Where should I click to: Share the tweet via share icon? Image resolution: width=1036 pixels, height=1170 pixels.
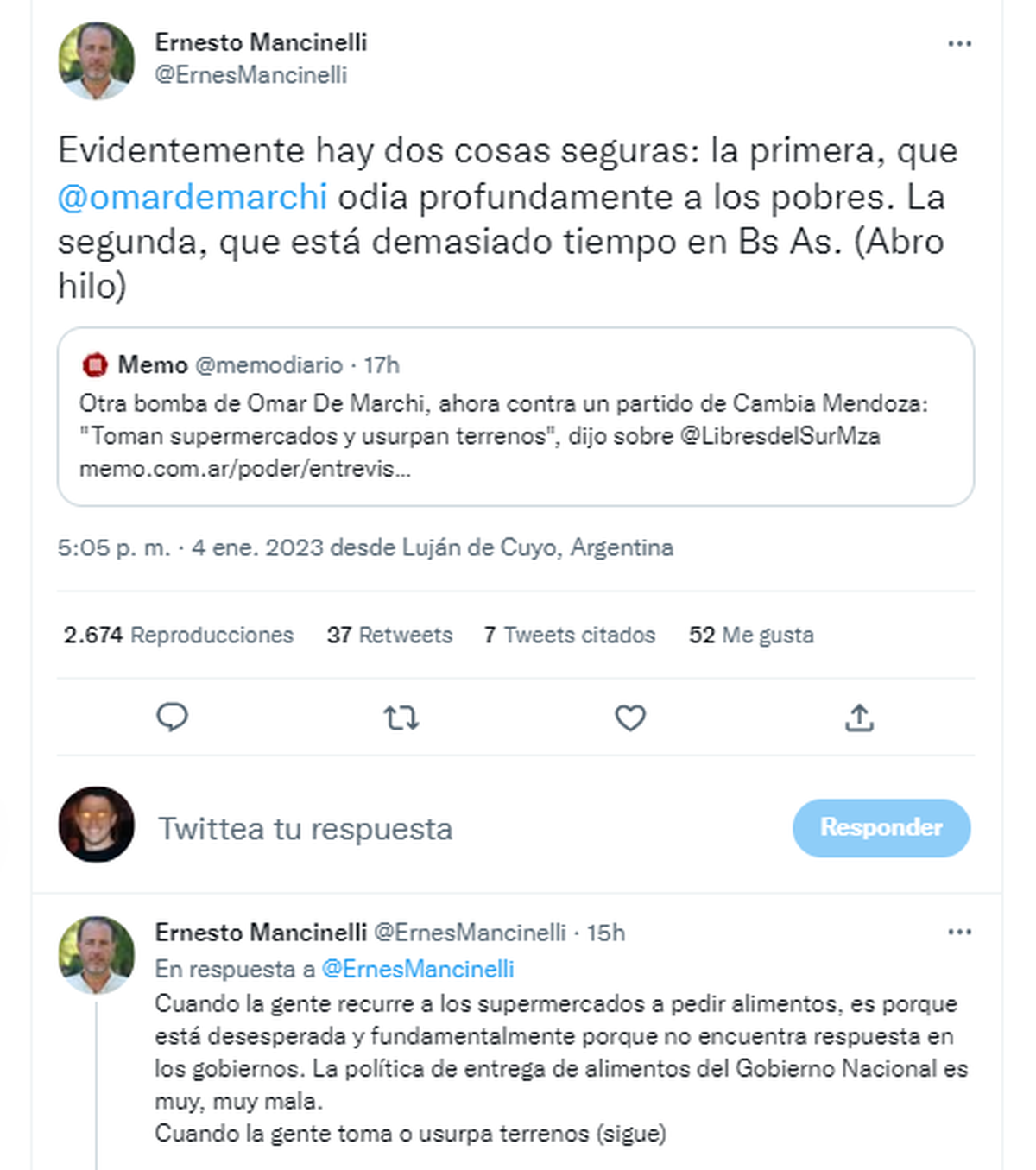[x=859, y=718]
